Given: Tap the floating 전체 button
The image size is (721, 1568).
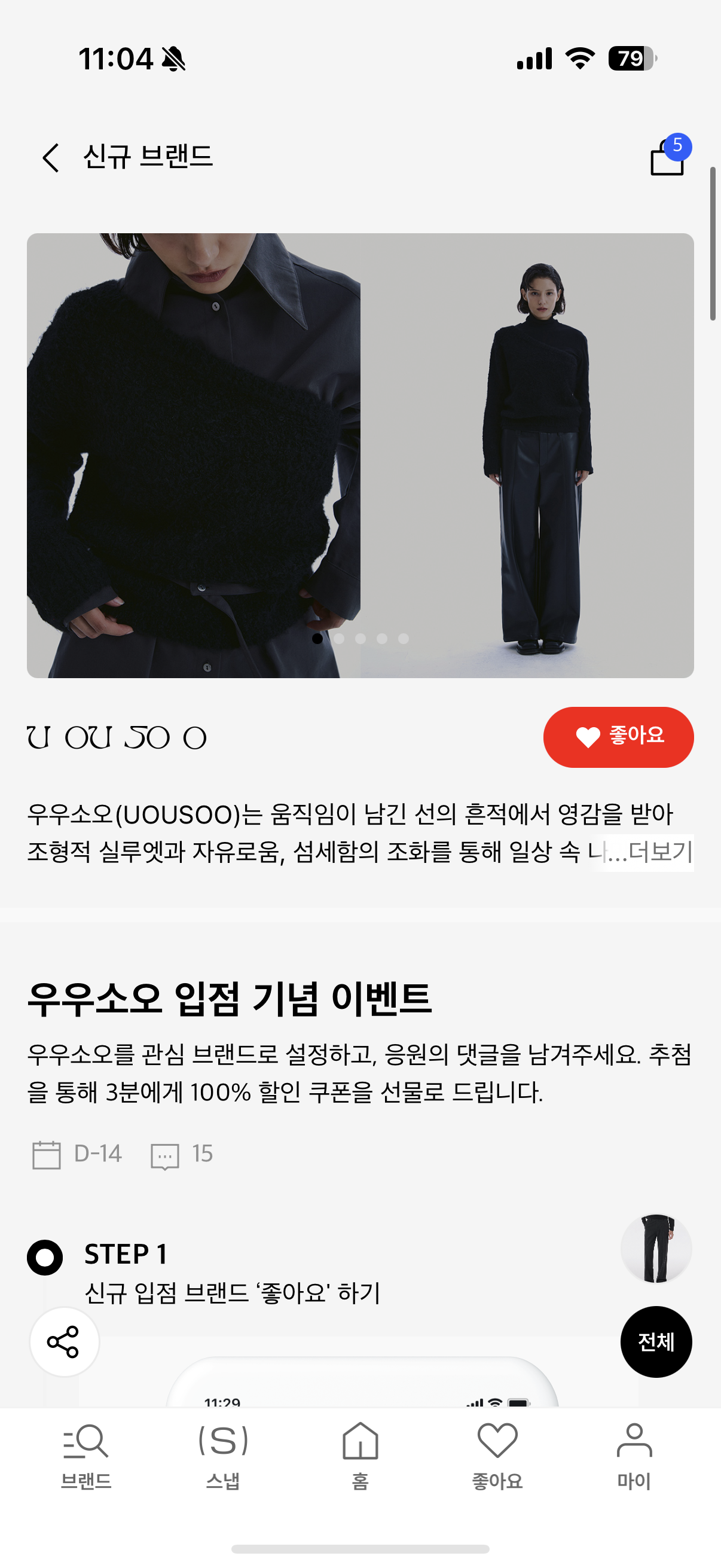Looking at the screenshot, I should click(656, 1341).
